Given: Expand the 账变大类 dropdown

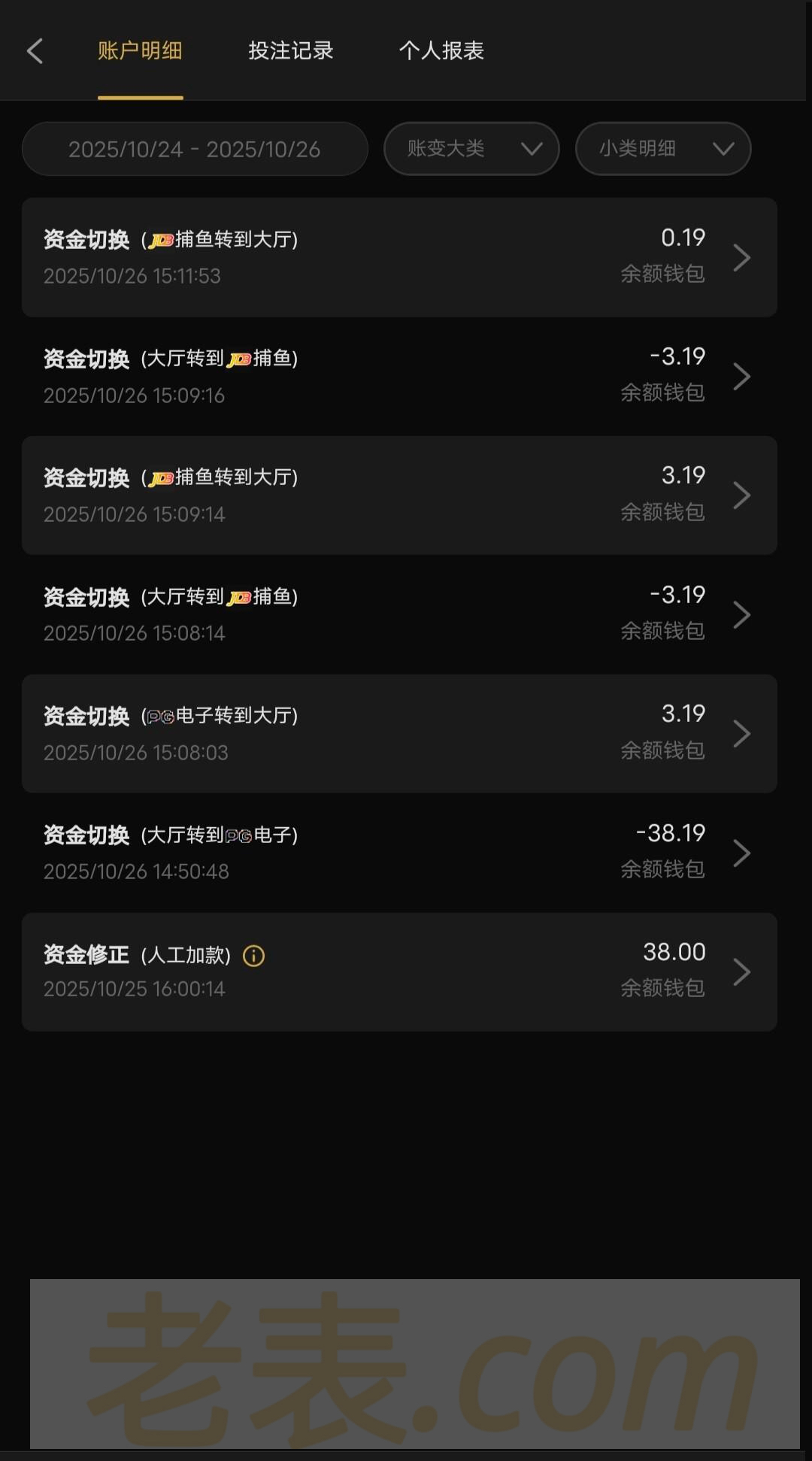Looking at the screenshot, I should [471, 149].
